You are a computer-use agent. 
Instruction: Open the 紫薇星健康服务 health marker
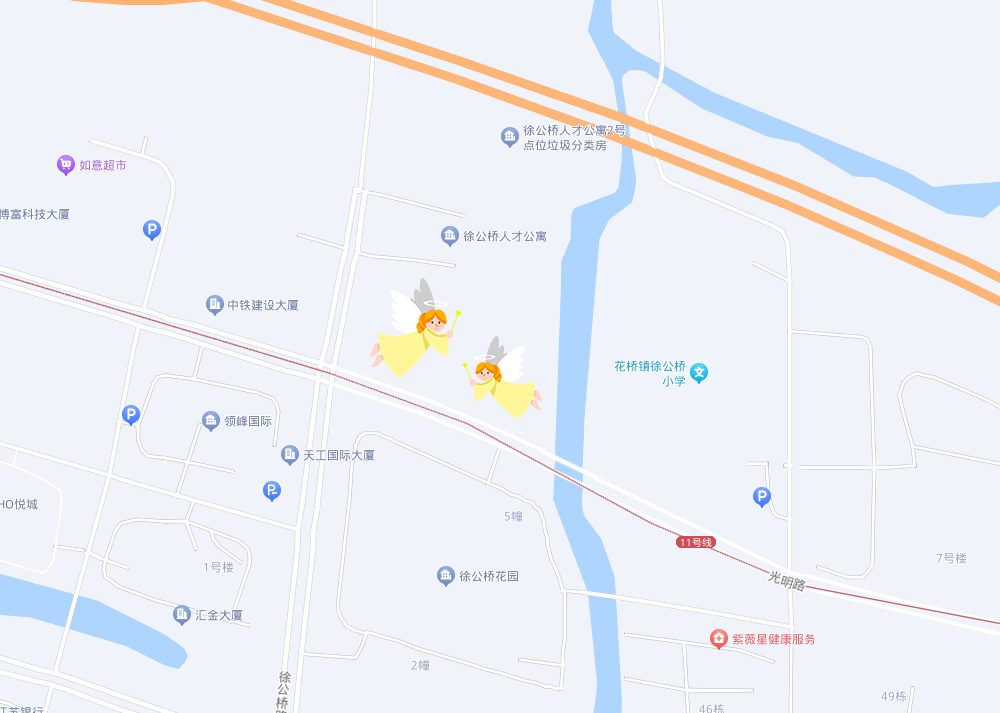coord(718,638)
